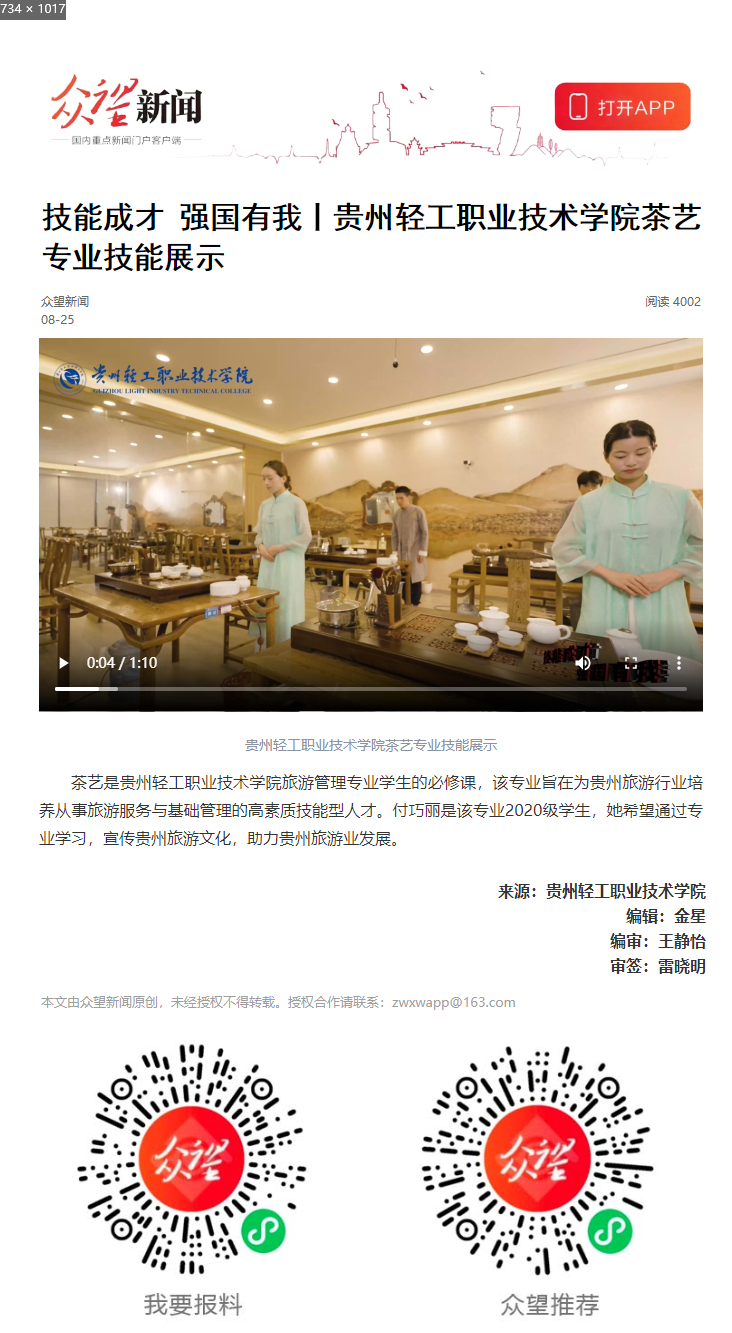Screen dimensions: 732x1333
Task: Seek along the video progress bar
Action: coord(370,689)
